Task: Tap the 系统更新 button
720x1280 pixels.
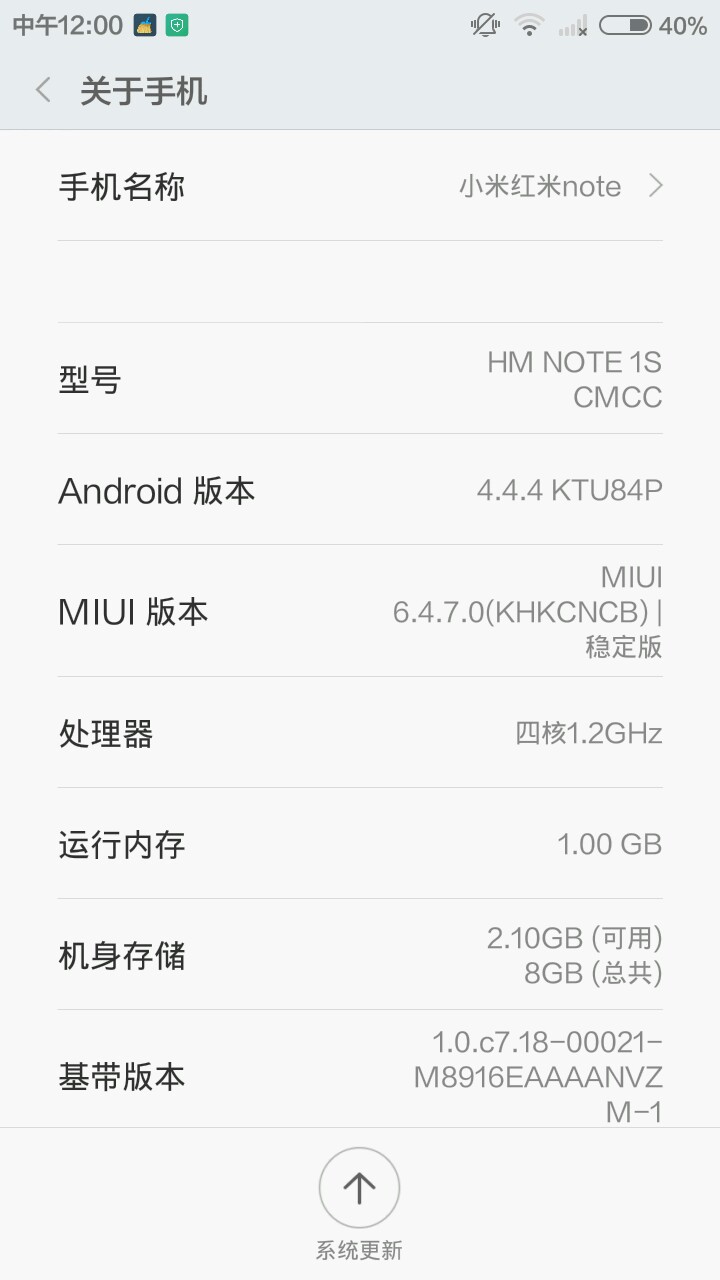Action: click(359, 1188)
